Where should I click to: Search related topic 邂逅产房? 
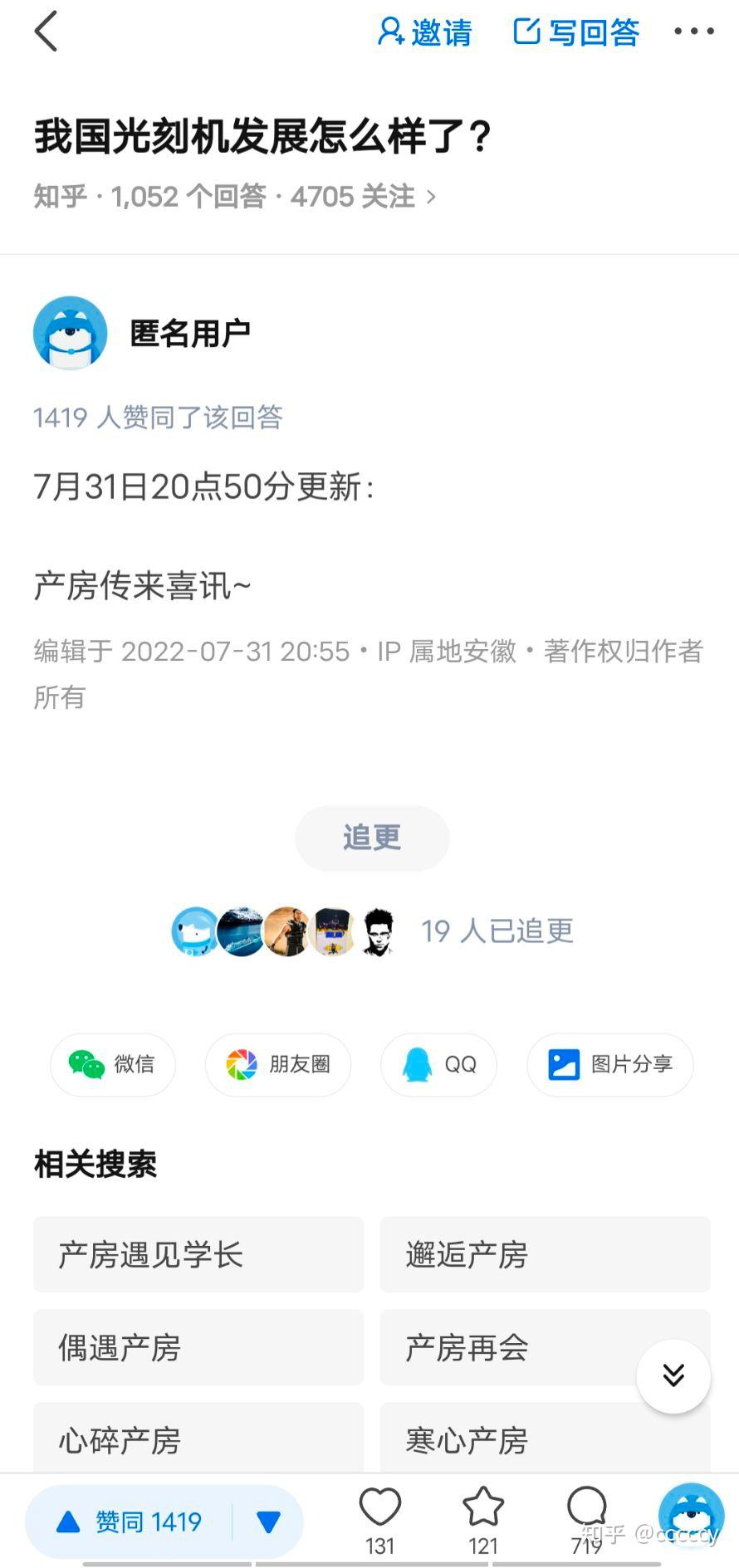[545, 1254]
